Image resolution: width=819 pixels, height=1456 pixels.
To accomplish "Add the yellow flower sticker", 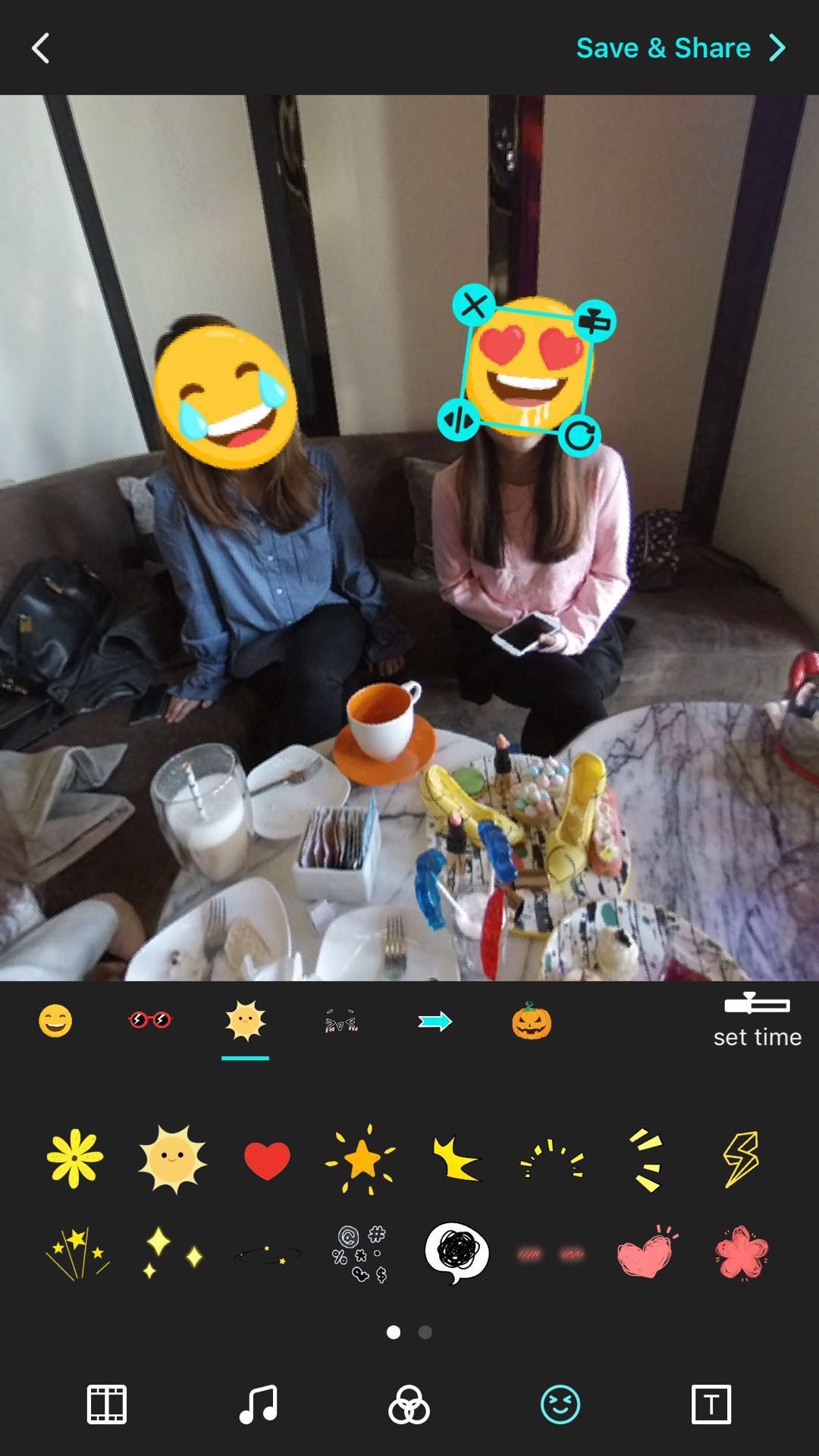I will (x=75, y=1158).
